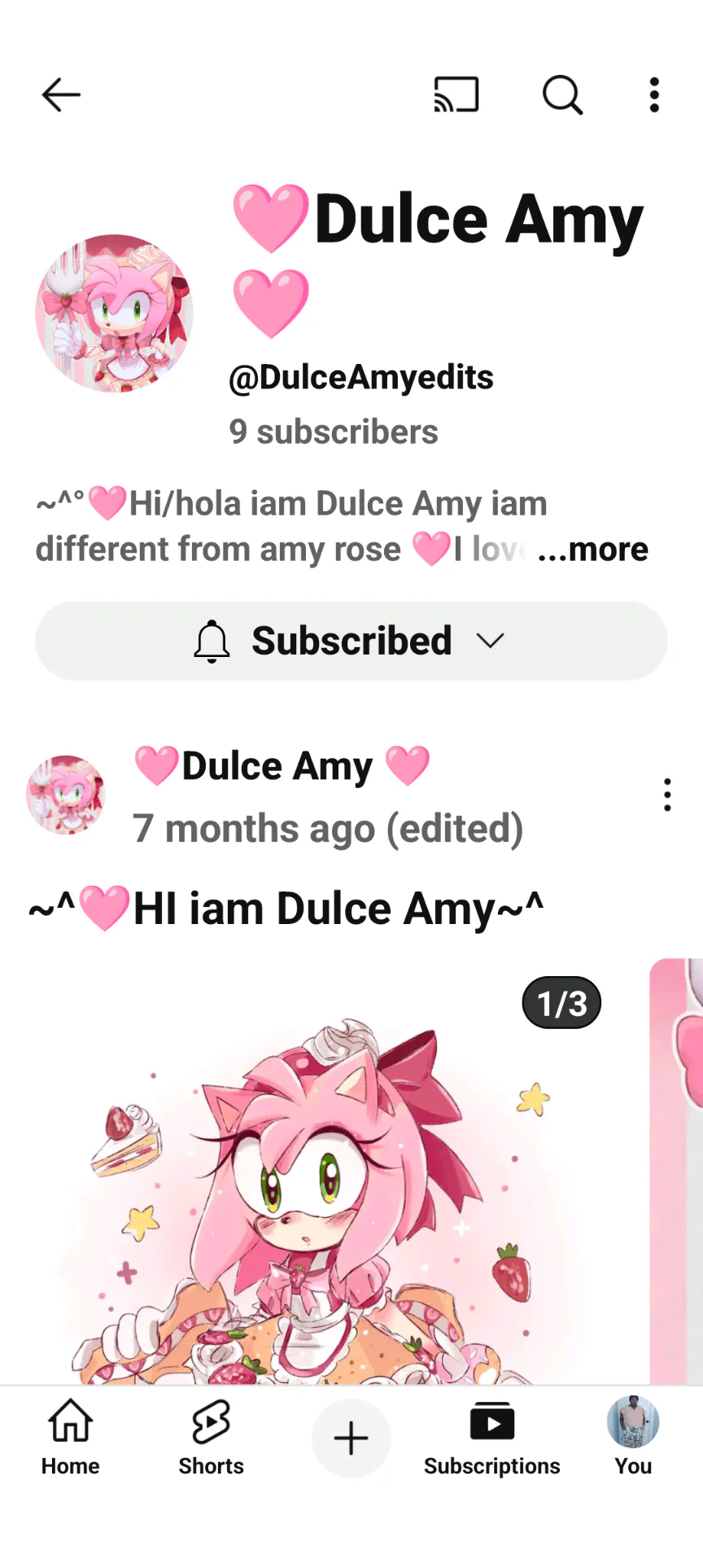Go to the Home tab
This screenshot has height=1568, width=703.
tap(71, 1438)
